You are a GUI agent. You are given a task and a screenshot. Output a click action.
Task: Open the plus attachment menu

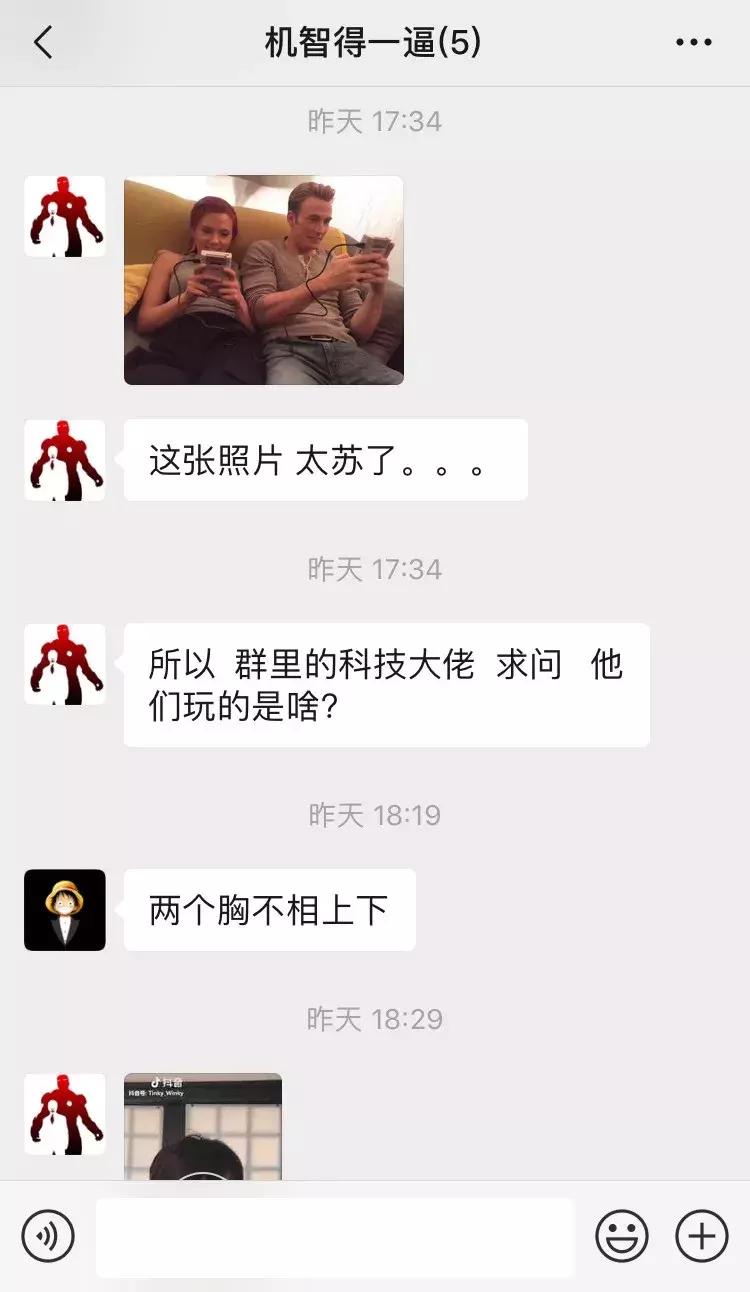[702, 1237]
